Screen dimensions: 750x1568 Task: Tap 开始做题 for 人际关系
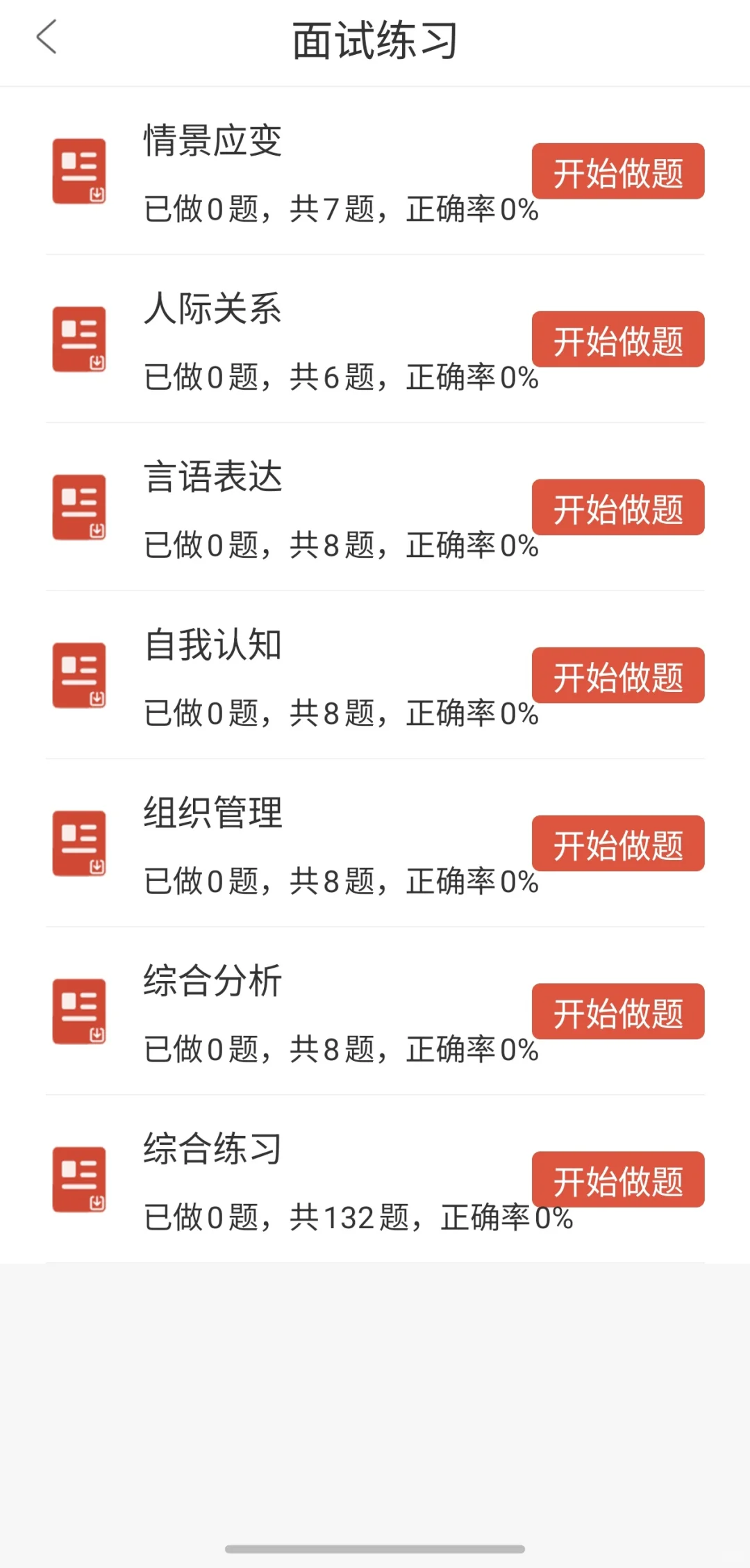pos(617,340)
